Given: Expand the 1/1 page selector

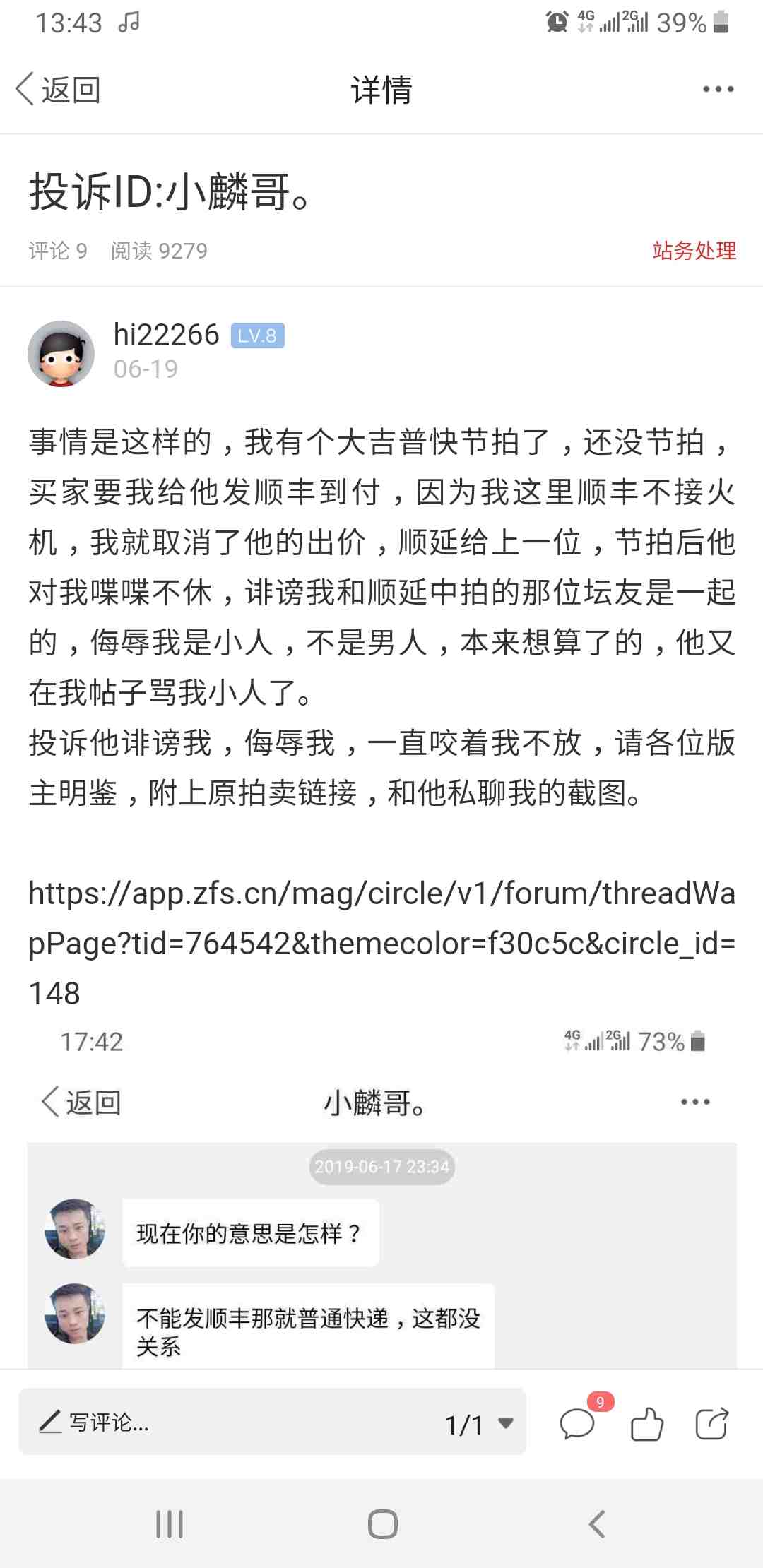Looking at the screenshot, I should click(479, 1424).
